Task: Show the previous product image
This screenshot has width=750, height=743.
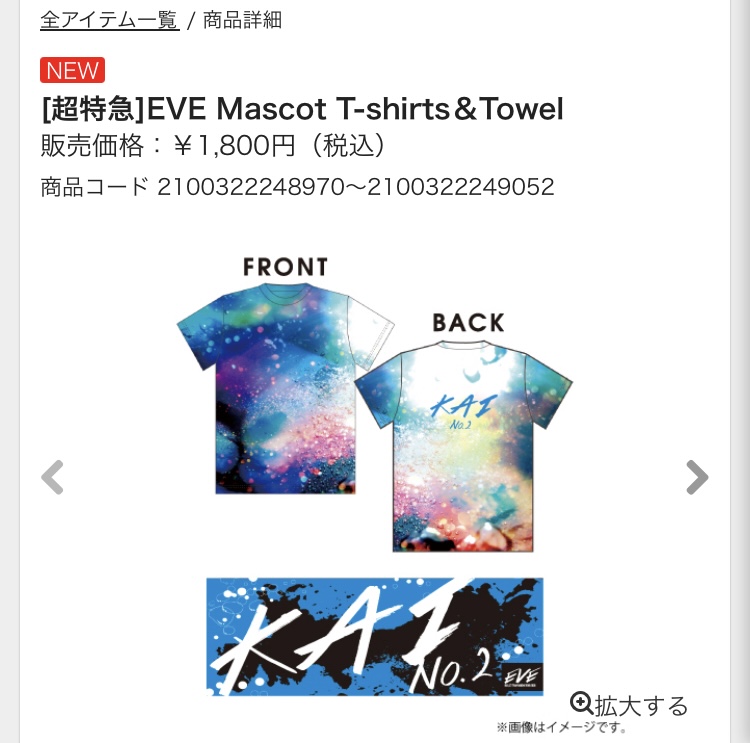Action: pos(52,478)
